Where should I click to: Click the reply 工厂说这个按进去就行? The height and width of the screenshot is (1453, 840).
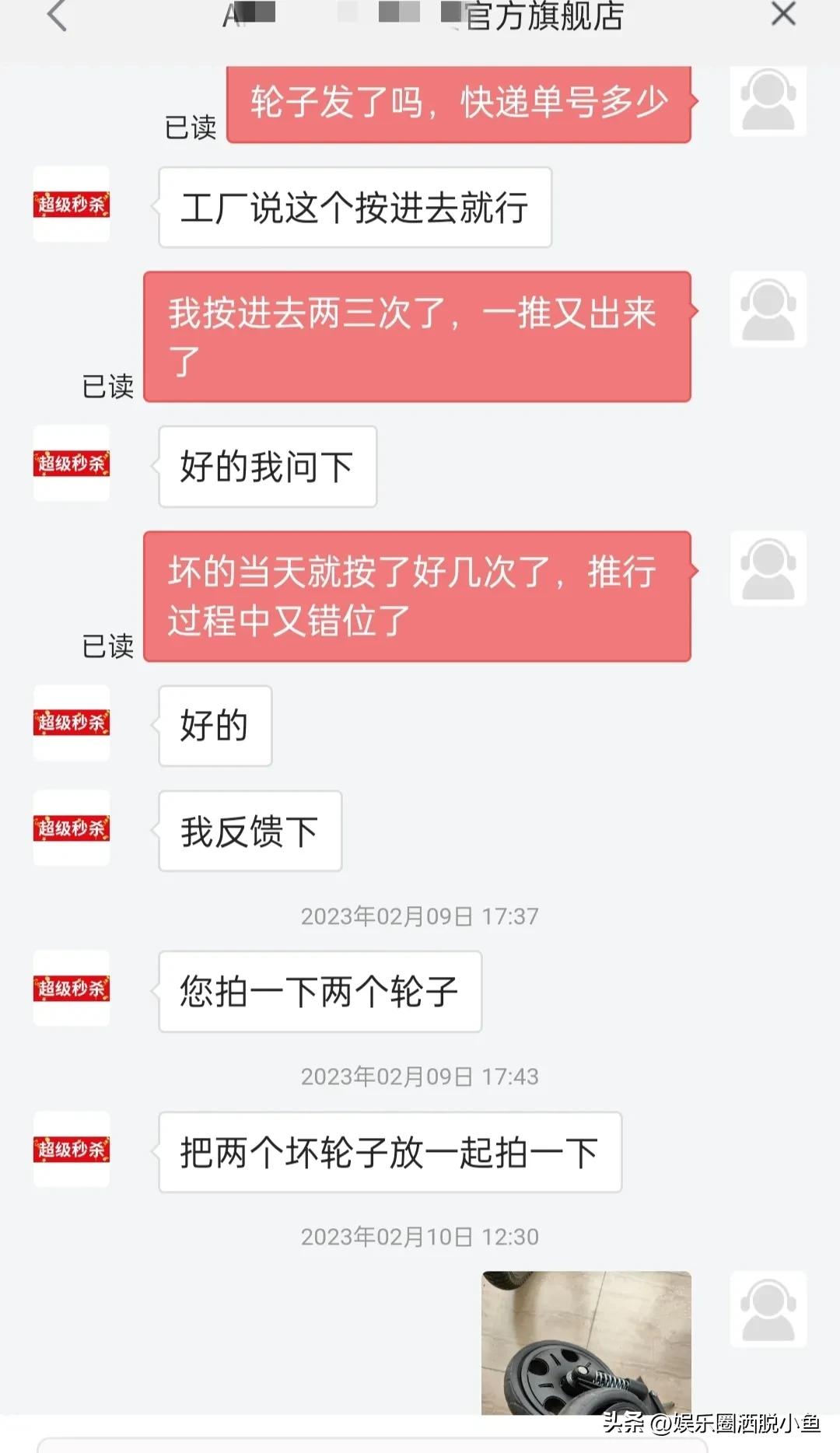tap(356, 206)
